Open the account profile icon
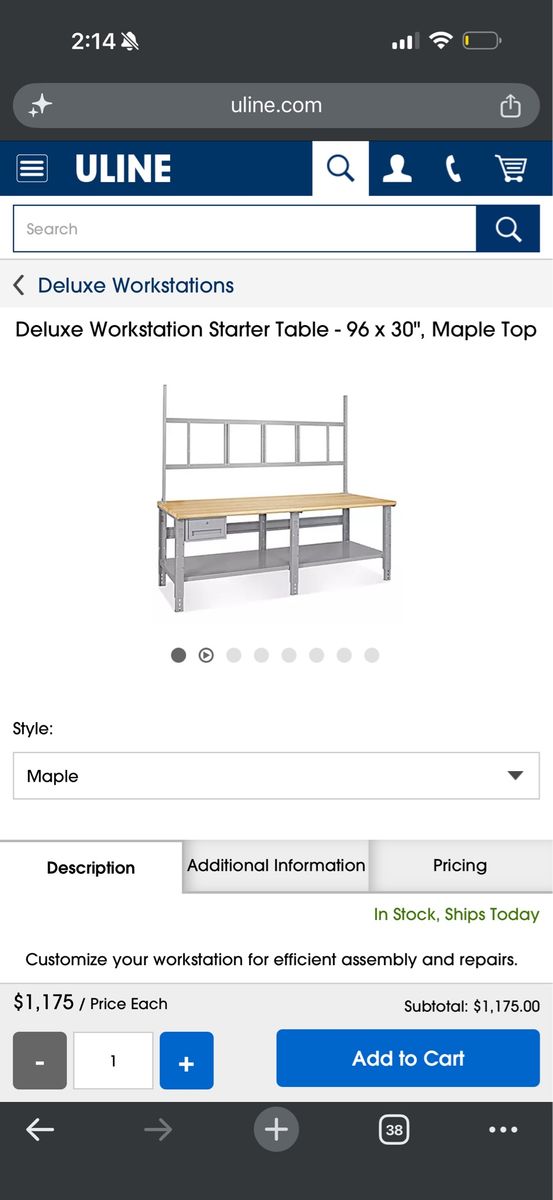 point(397,168)
